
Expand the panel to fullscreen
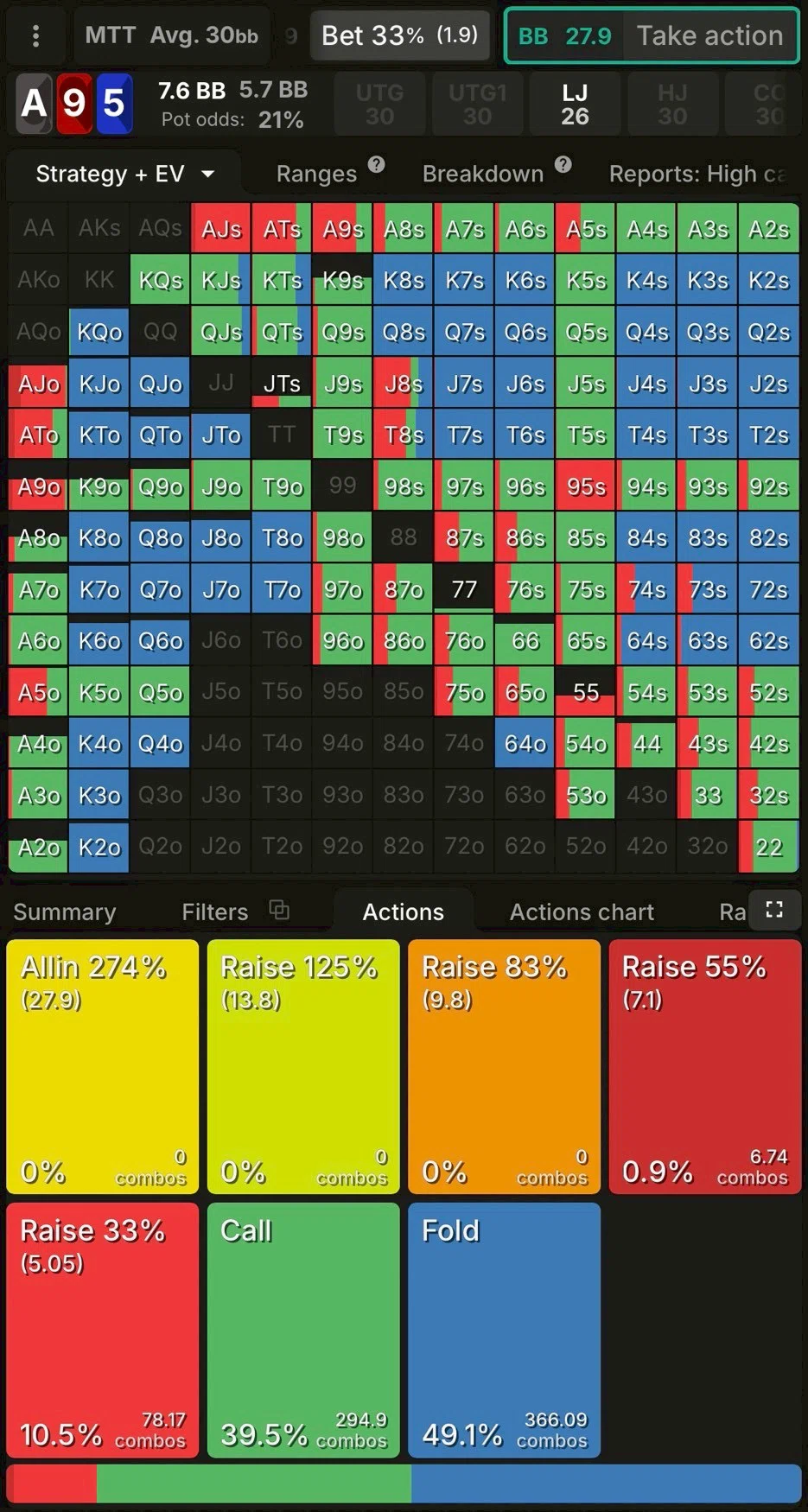point(774,909)
